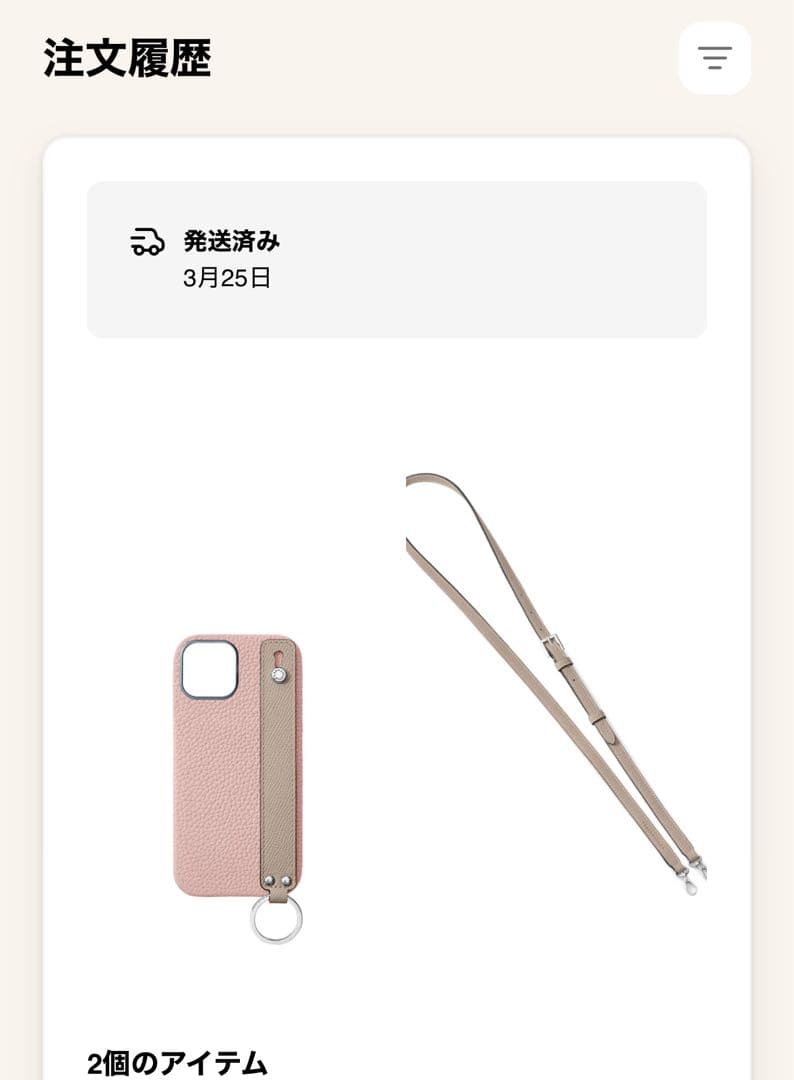
Task: Open the order history heading area
Action: pos(125,57)
